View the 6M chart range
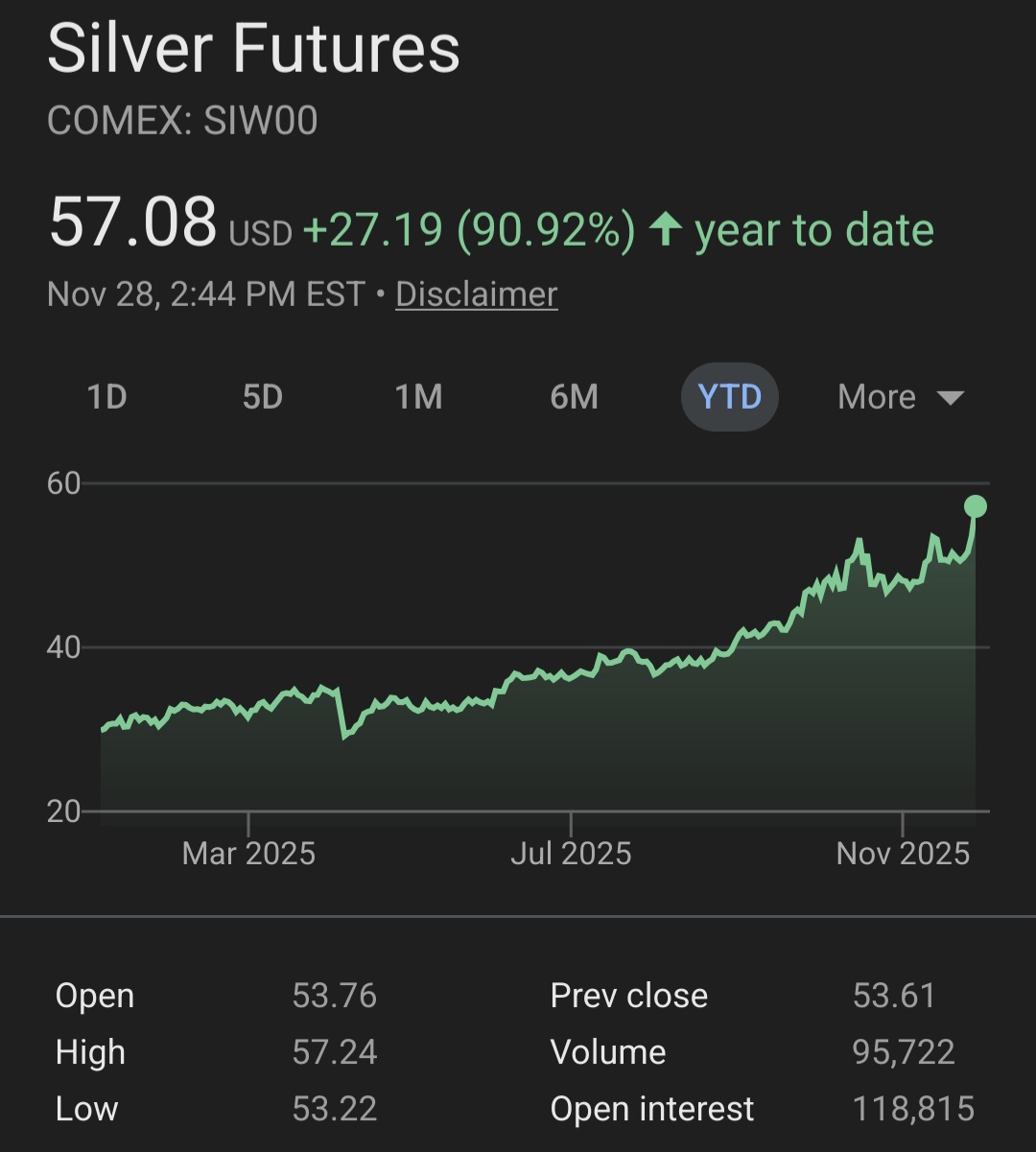 pos(574,397)
